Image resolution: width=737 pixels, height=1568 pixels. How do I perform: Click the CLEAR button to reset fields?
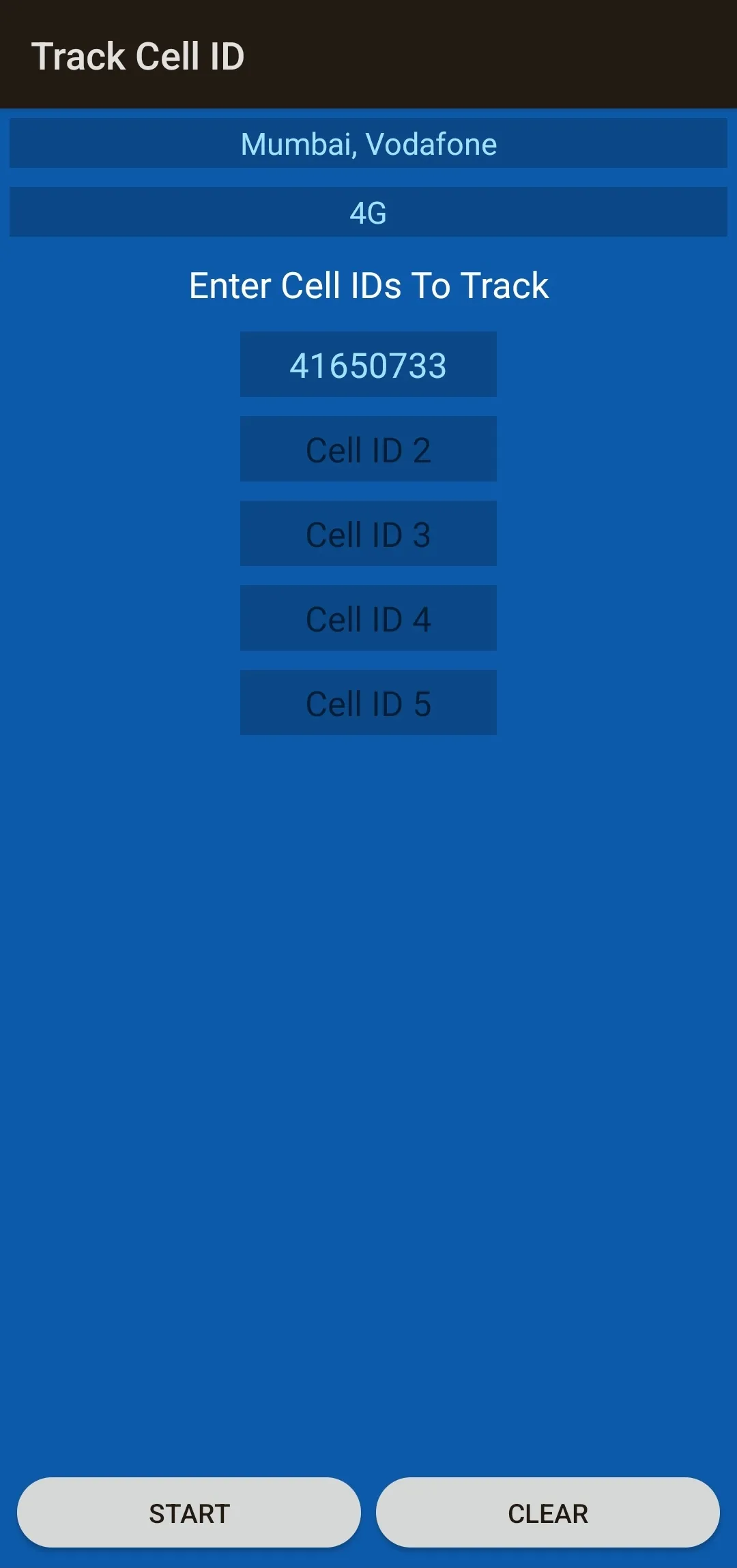point(548,1513)
